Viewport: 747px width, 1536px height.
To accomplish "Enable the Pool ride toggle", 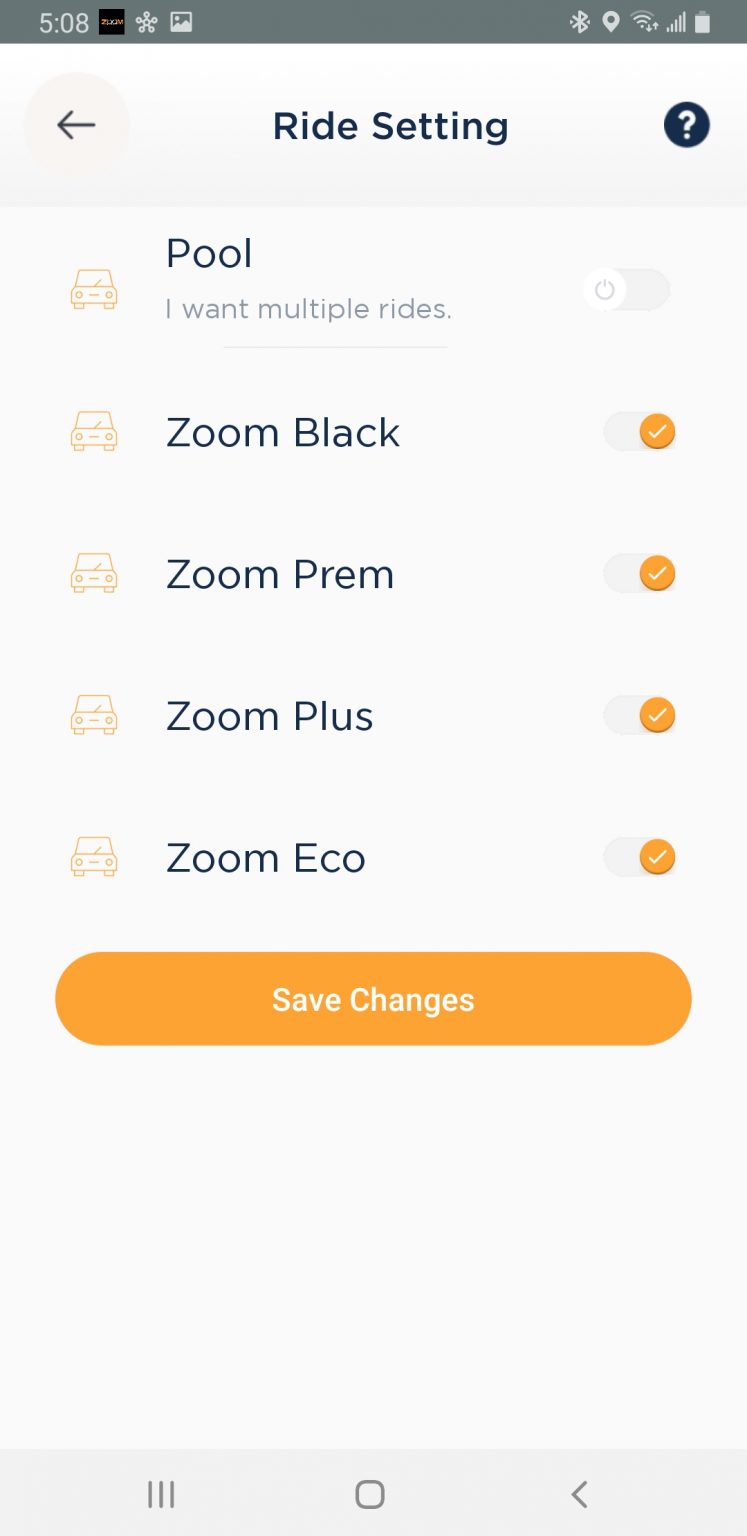I will click(627, 290).
